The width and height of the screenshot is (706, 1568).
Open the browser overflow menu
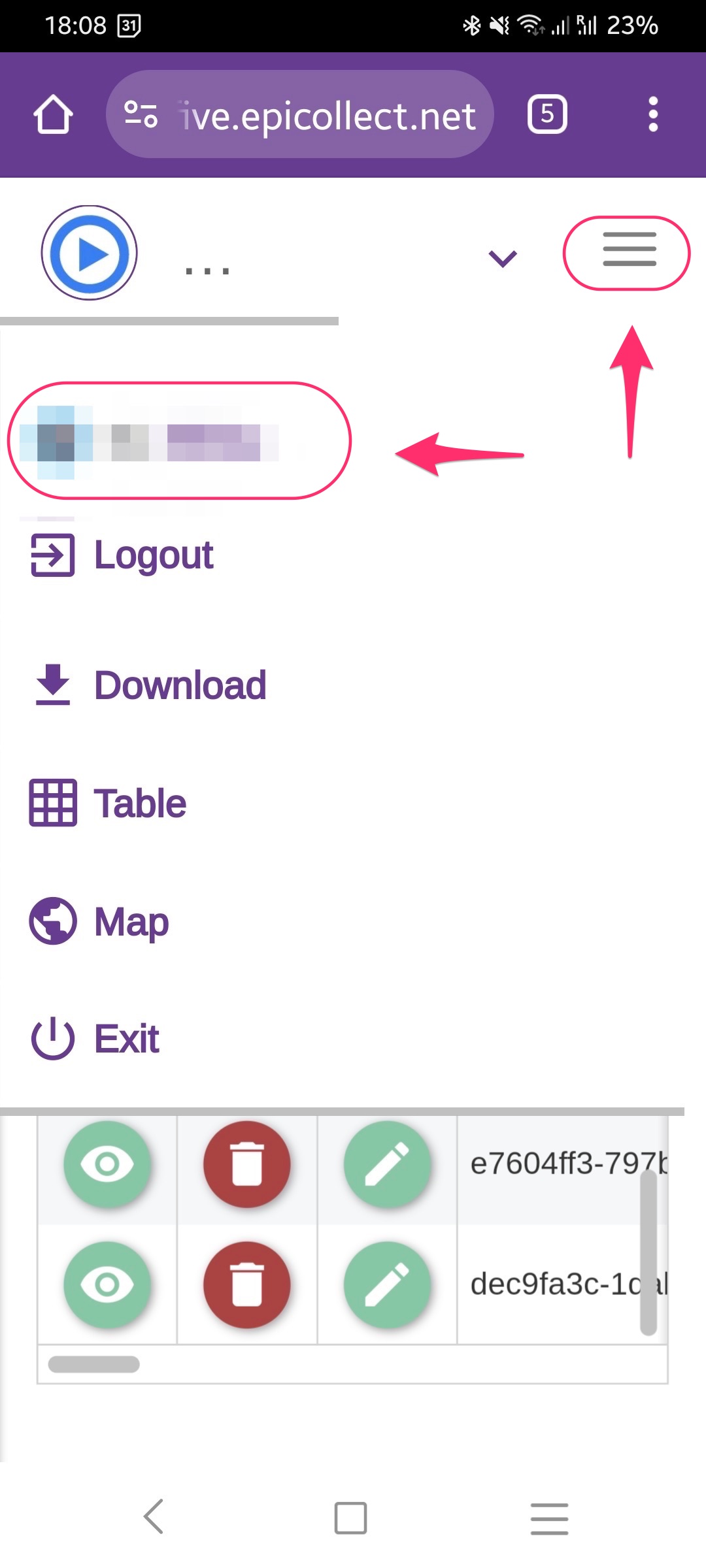[x=652, y=115]
